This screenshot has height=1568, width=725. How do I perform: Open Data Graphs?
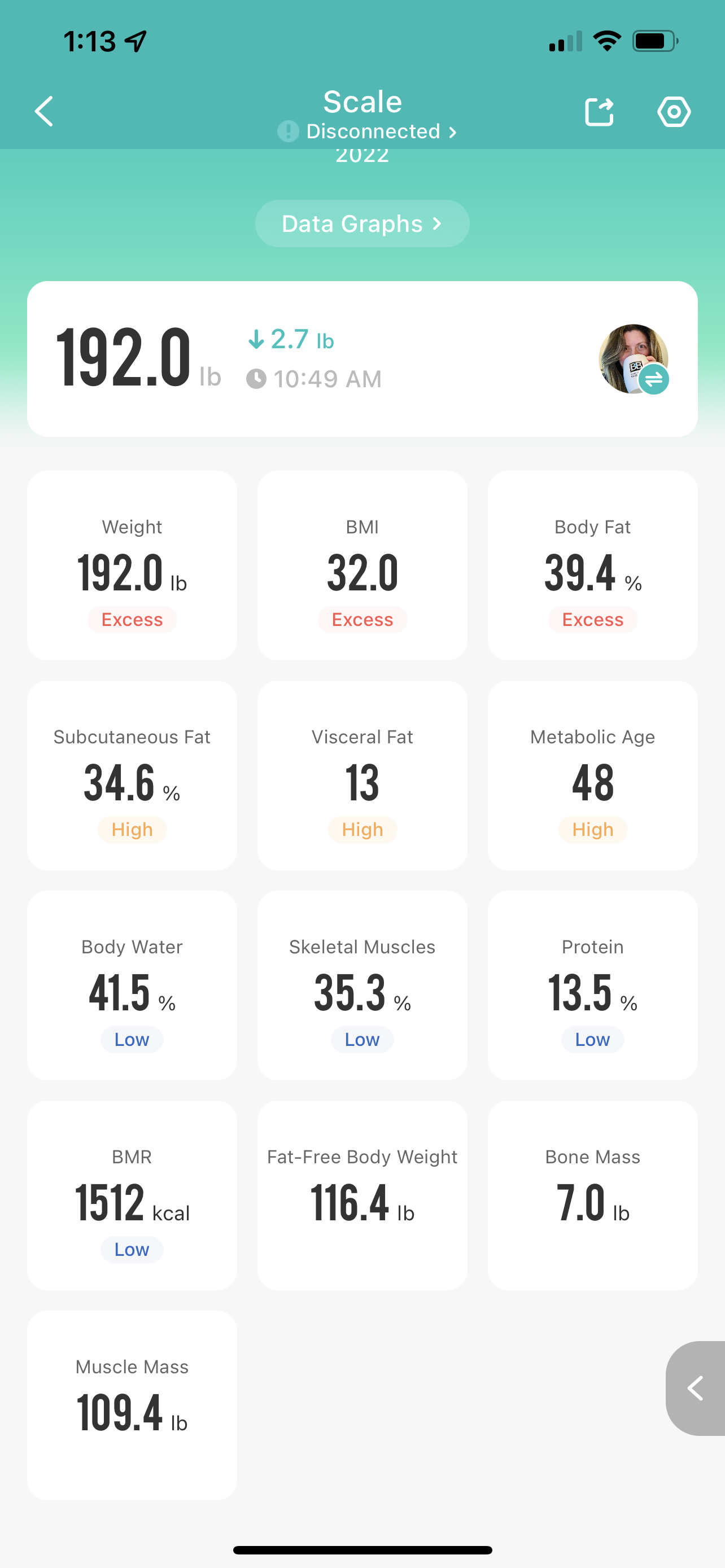point(361,224)
